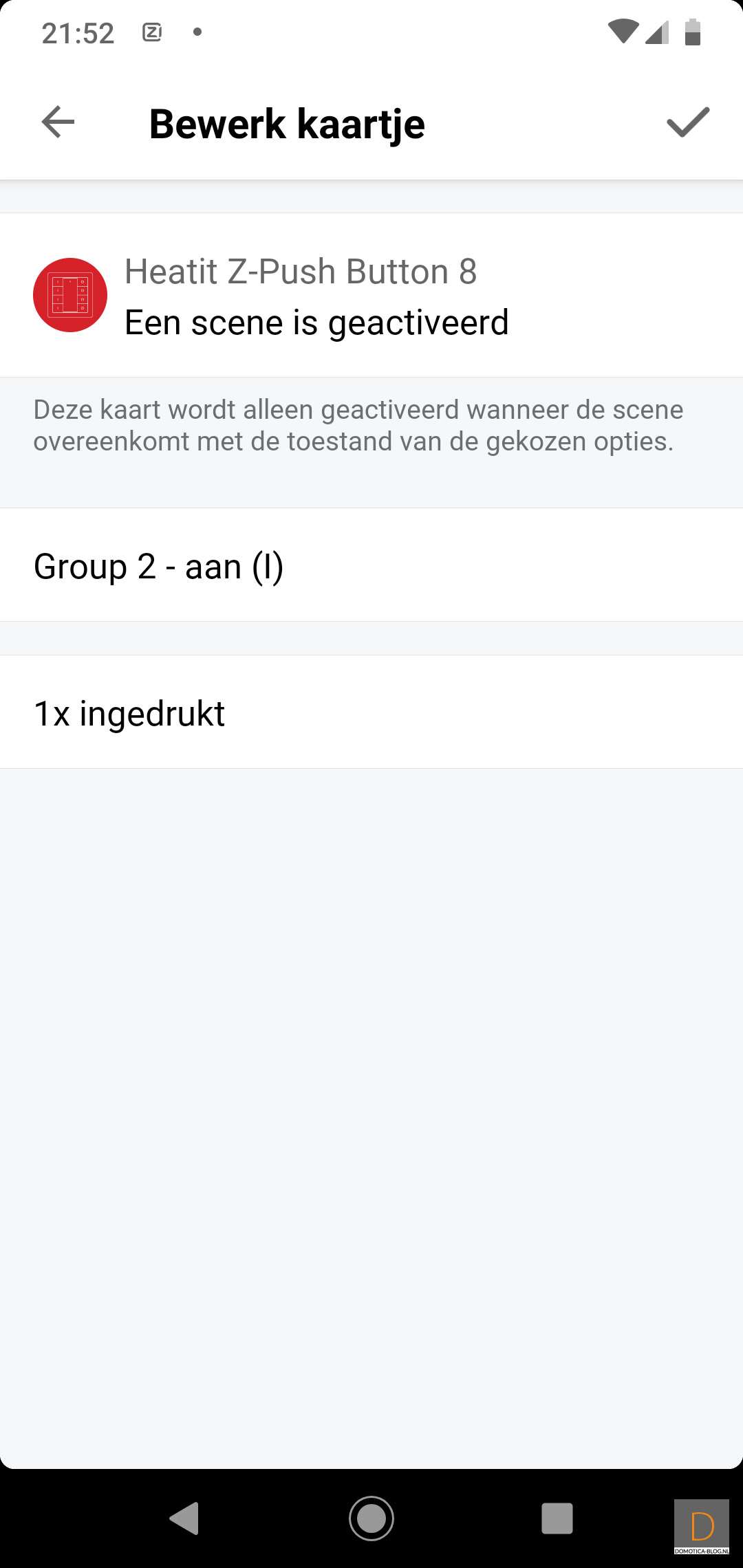This screenshot has height=1568, width=743.
Task: Confirm card edits with the checkmark
Action: [687, 123]
